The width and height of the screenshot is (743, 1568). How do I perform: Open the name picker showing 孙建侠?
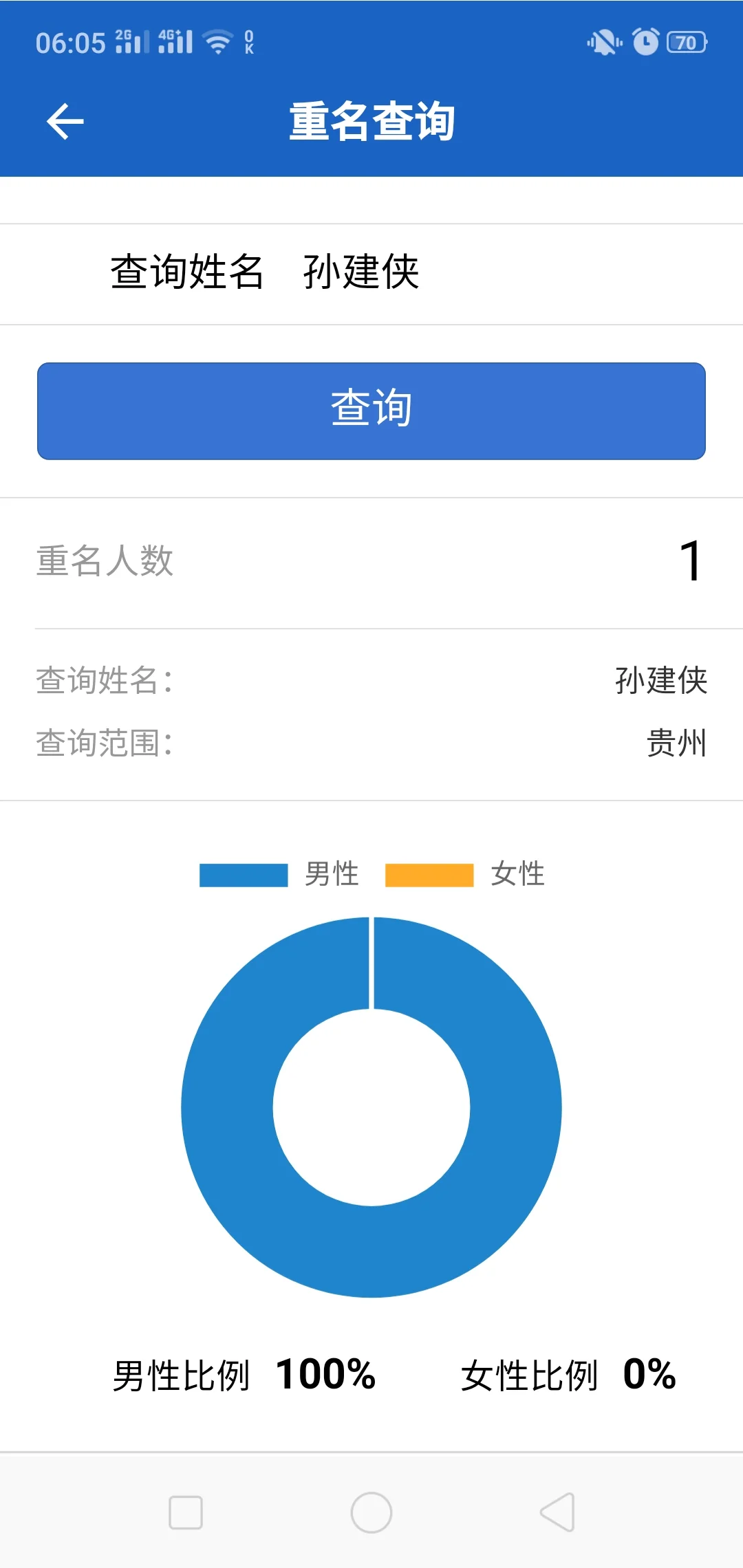coord(363,272)
